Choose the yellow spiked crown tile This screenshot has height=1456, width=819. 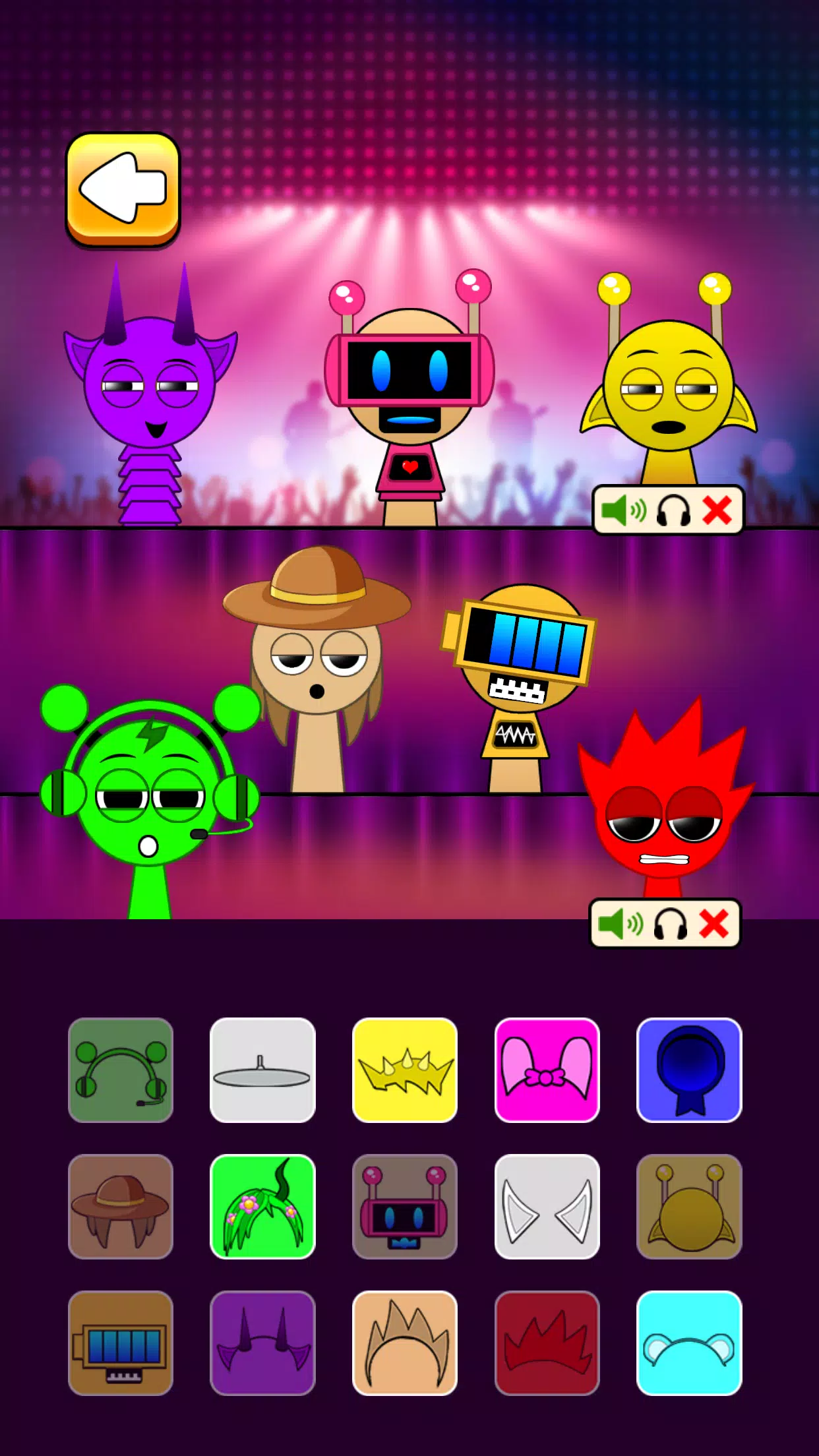tap(405, 1070)
